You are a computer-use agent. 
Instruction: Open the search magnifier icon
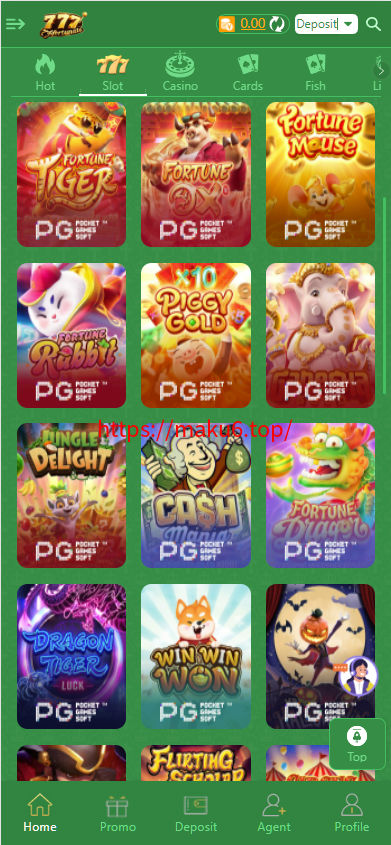[373, 24]
